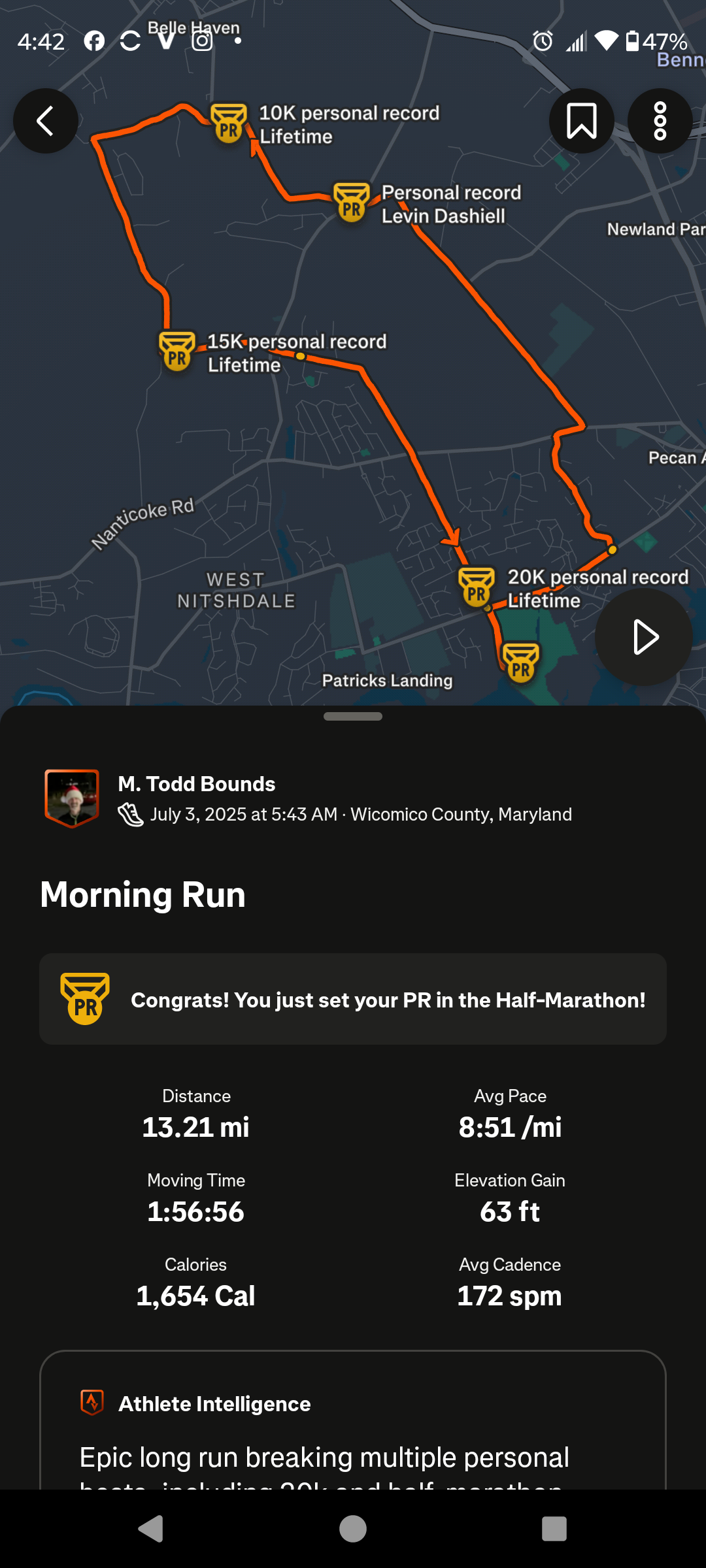View the Half-Marathon PR congratulation banner

[x=353, y=999]
